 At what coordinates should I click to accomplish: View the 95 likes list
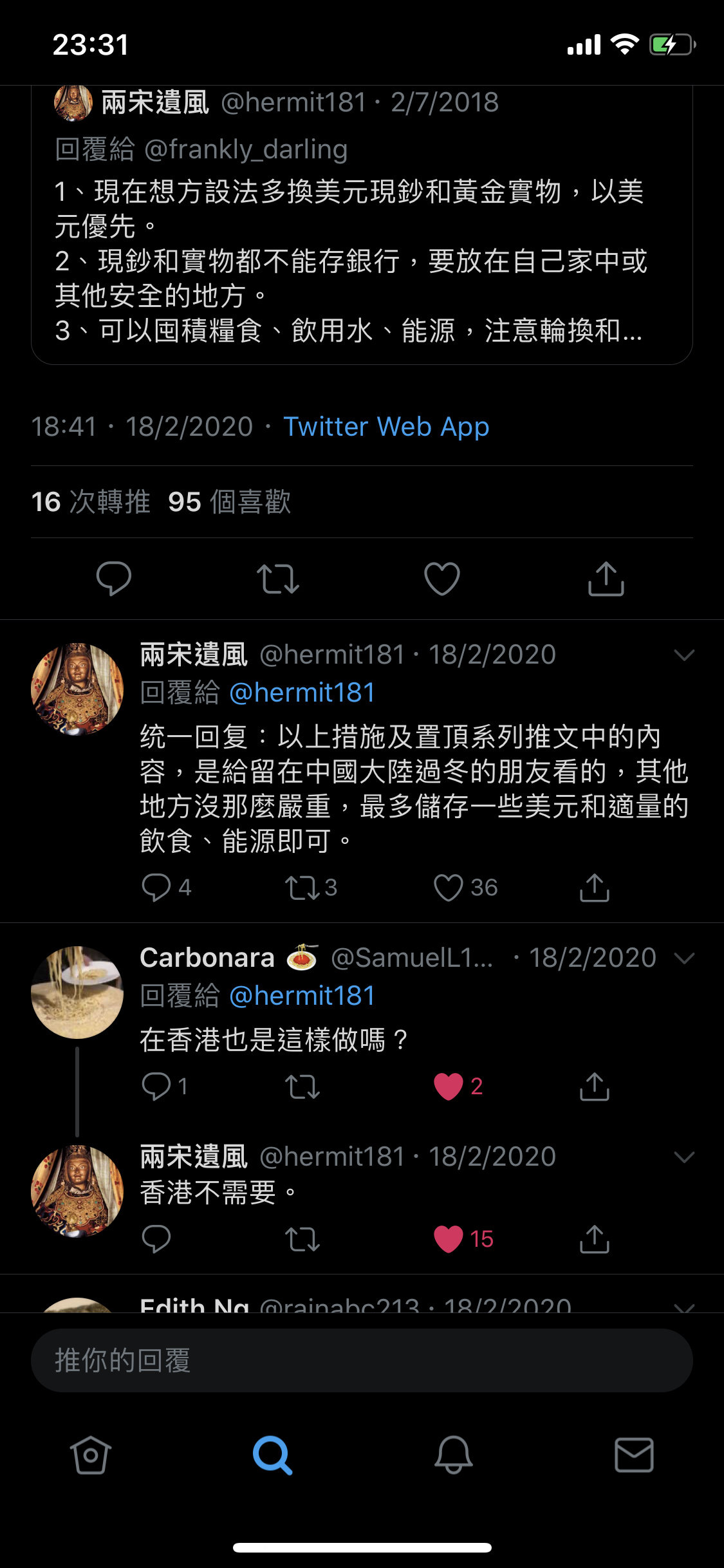tap(229, 501)
